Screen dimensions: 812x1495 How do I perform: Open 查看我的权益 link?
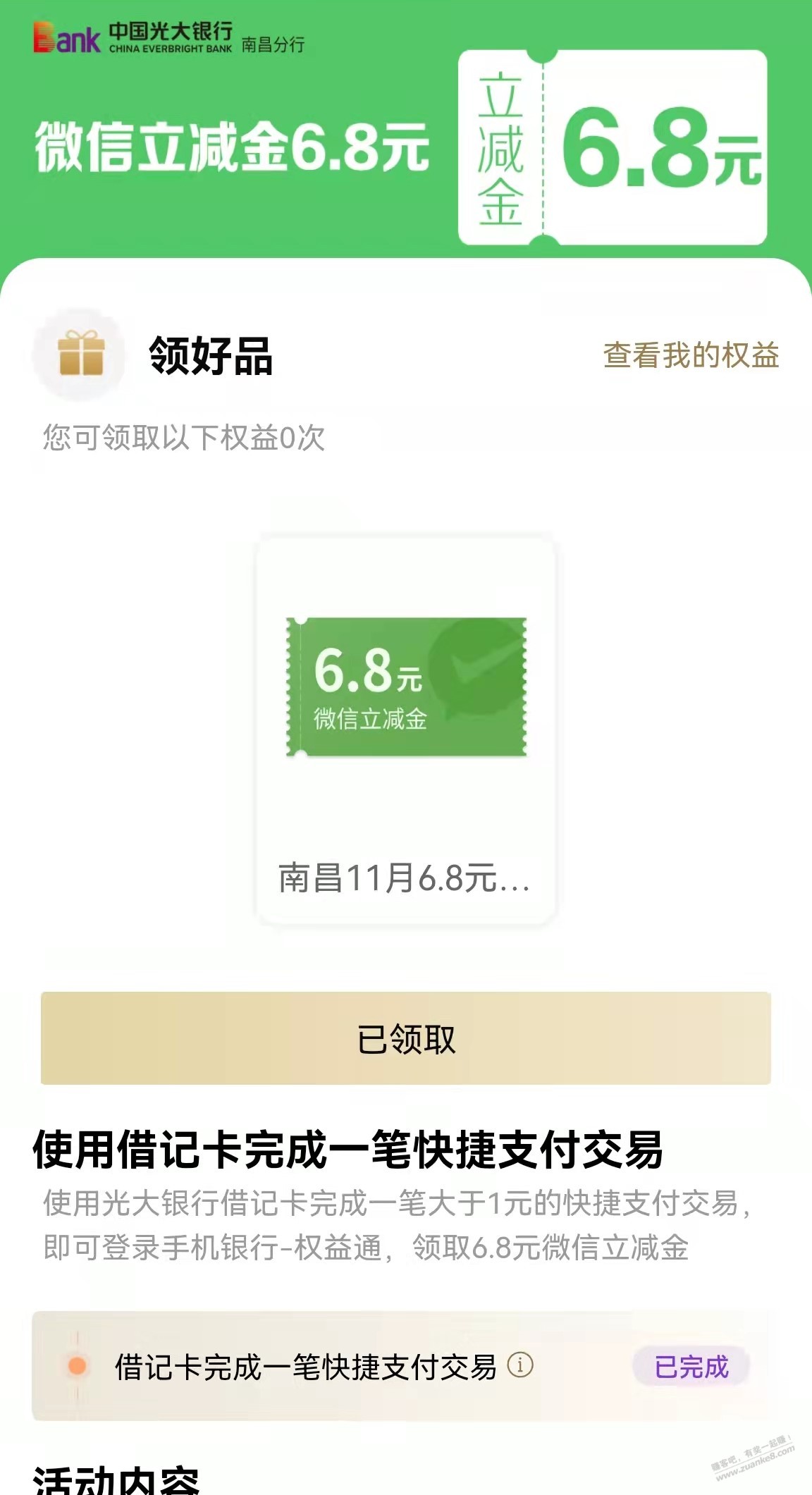click(x=691, y=355)
